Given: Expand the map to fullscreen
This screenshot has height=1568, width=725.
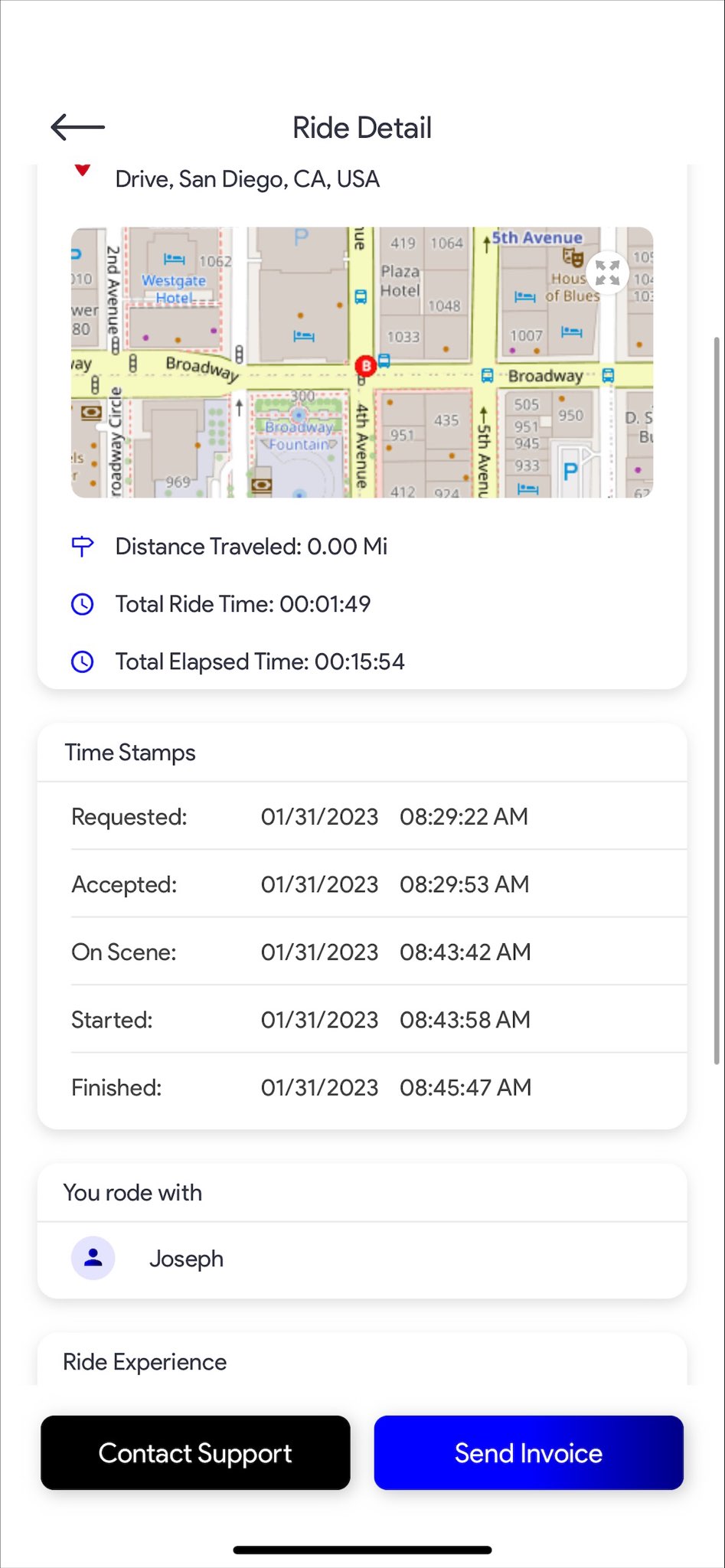Looking at the screenshot, I should tap(607, 273).
